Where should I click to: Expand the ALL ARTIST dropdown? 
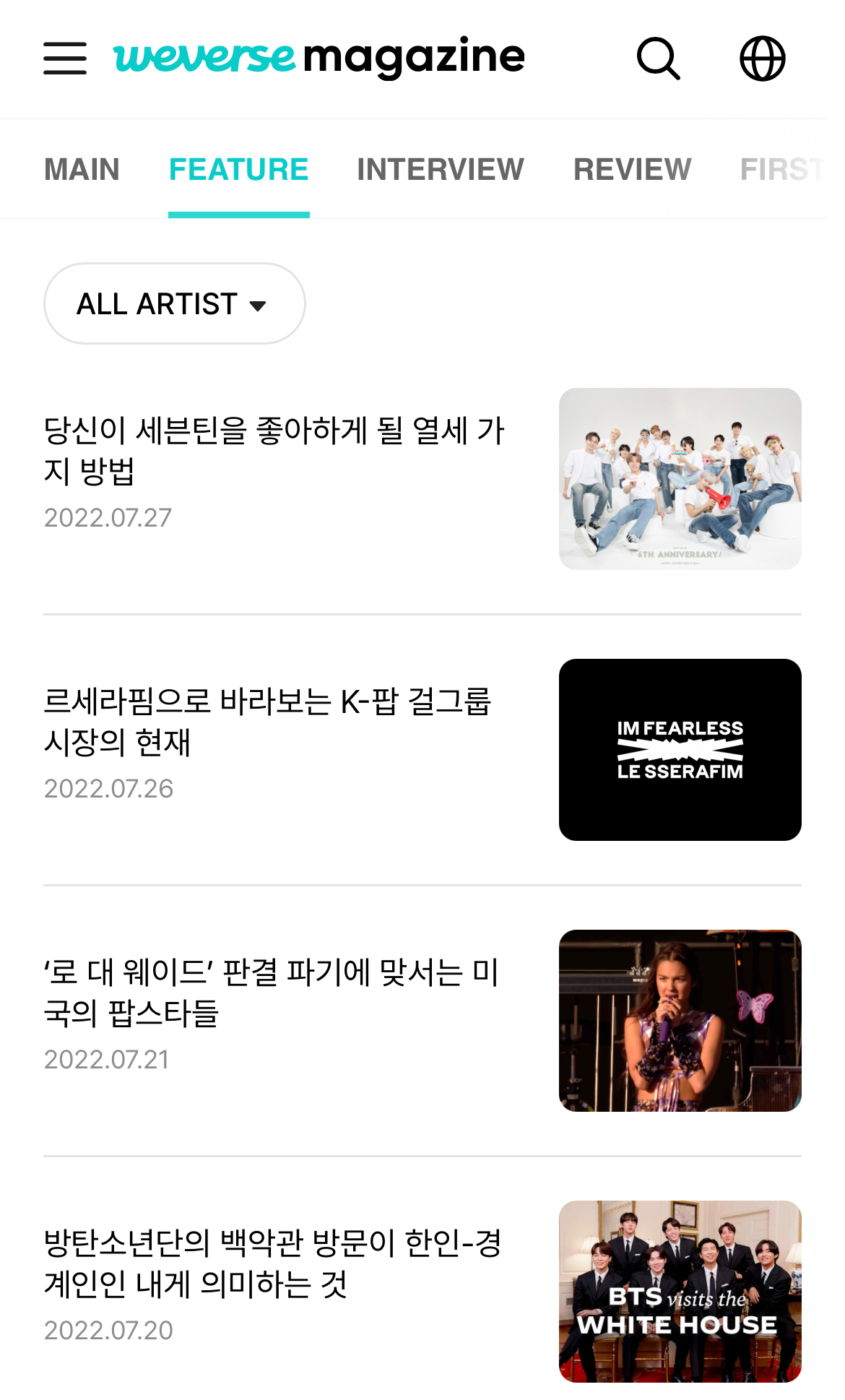click(175, 303)
